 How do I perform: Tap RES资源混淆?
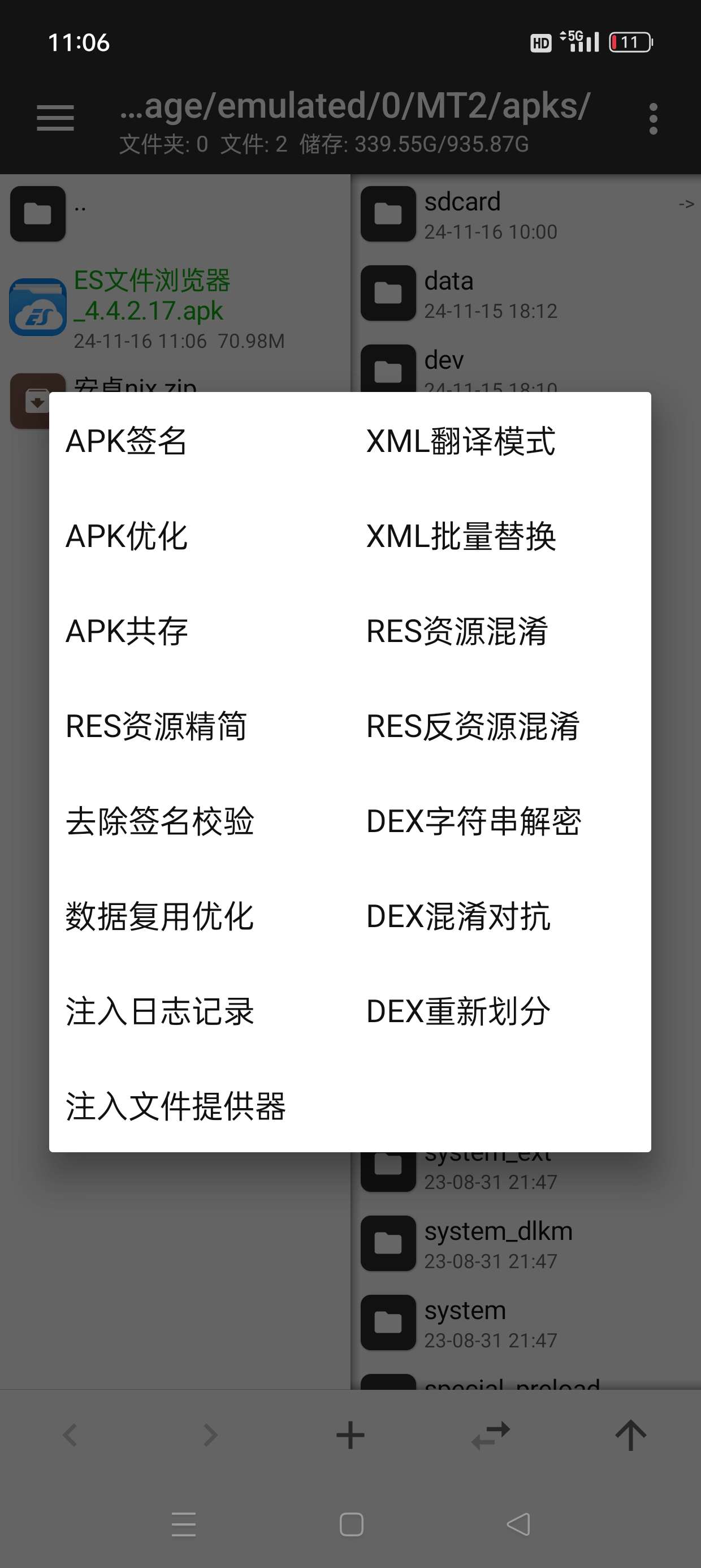pyautogui.click(x=457, y=631)
